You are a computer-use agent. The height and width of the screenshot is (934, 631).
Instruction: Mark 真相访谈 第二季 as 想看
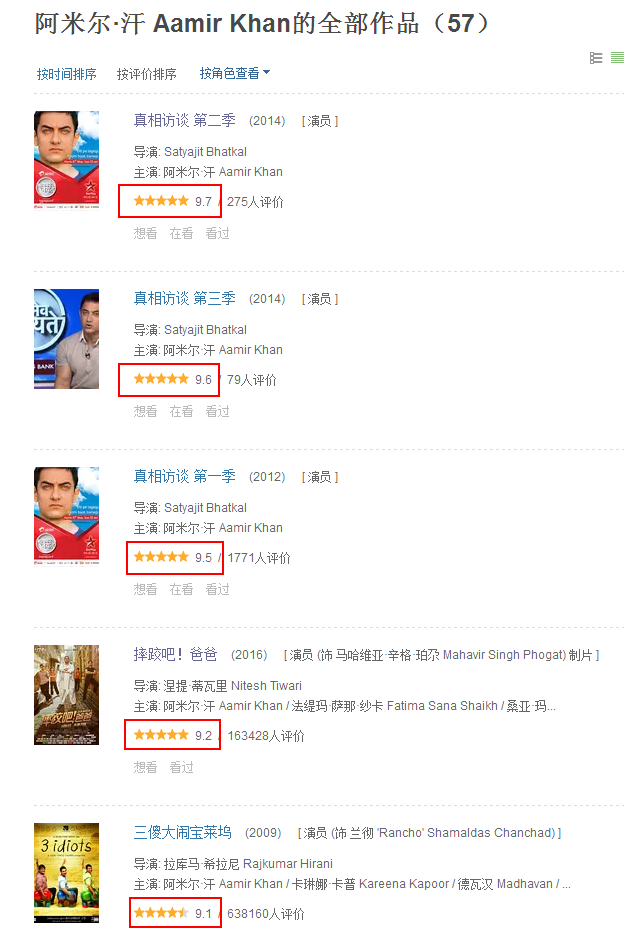(145, 233)
